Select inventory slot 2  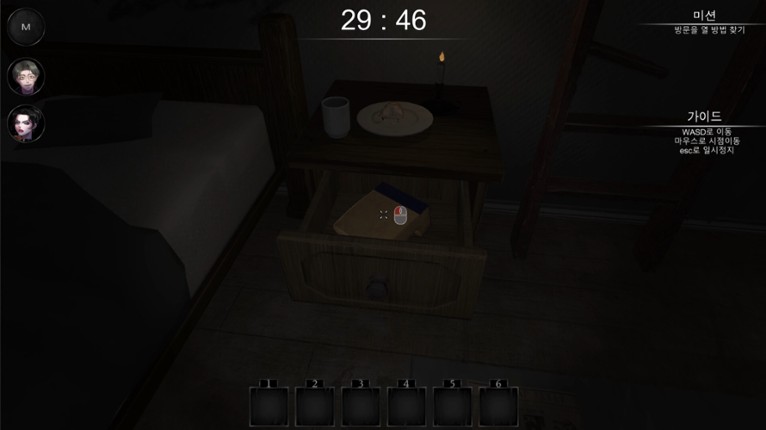pyautogui.click(x=314, y=406)
